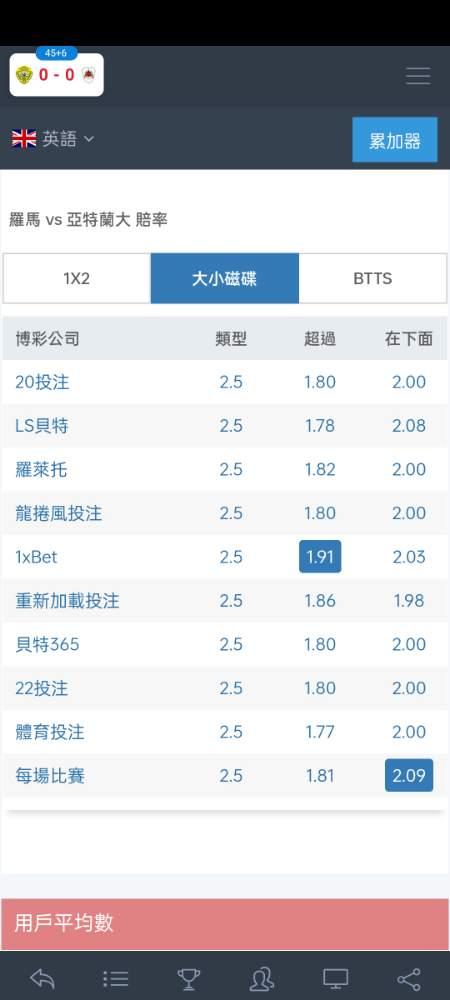450x1000 pixels.
Task: Open the LS貝特 bookmaker link
Action: [x=41, y=426]
